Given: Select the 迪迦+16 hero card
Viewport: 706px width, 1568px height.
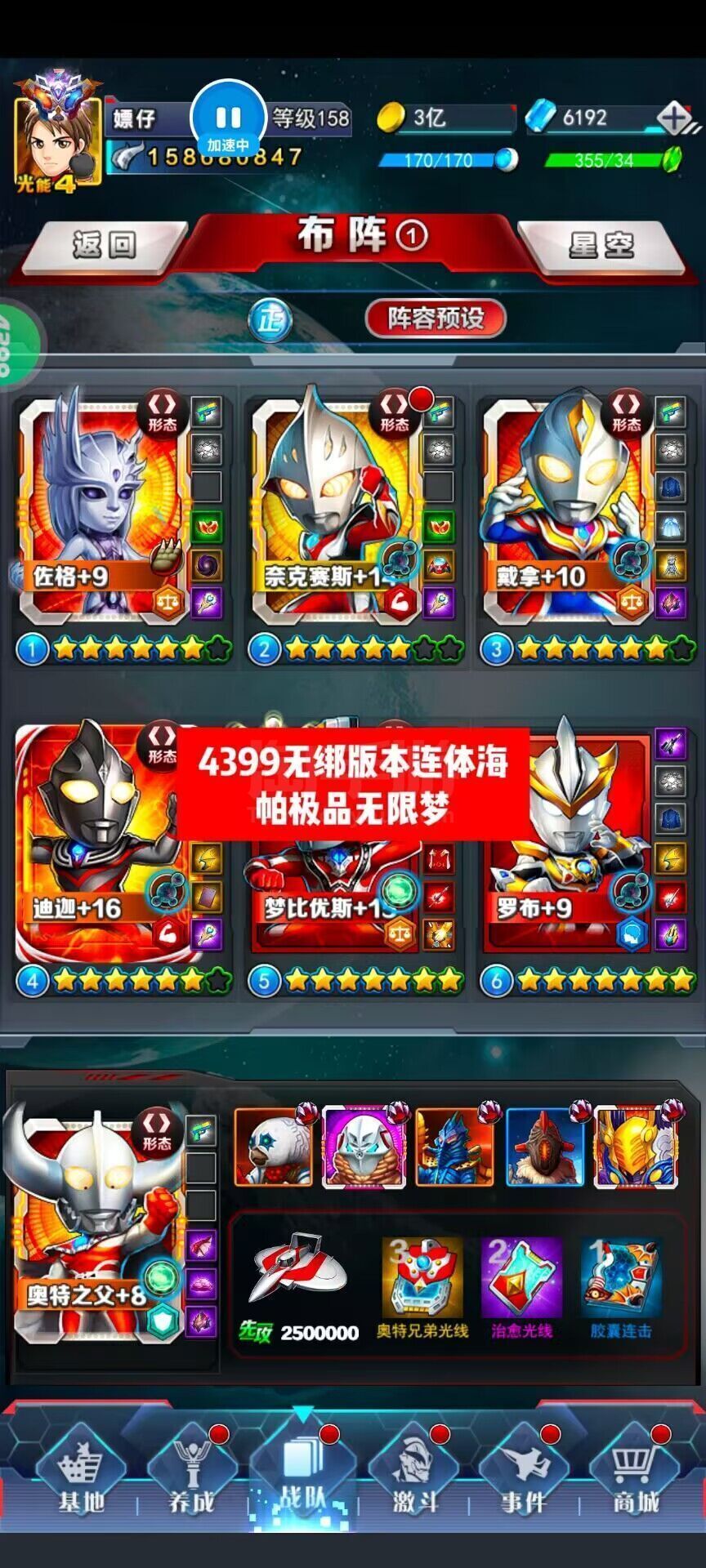Looking at the screenshot, I should click(x=101, y=840).
